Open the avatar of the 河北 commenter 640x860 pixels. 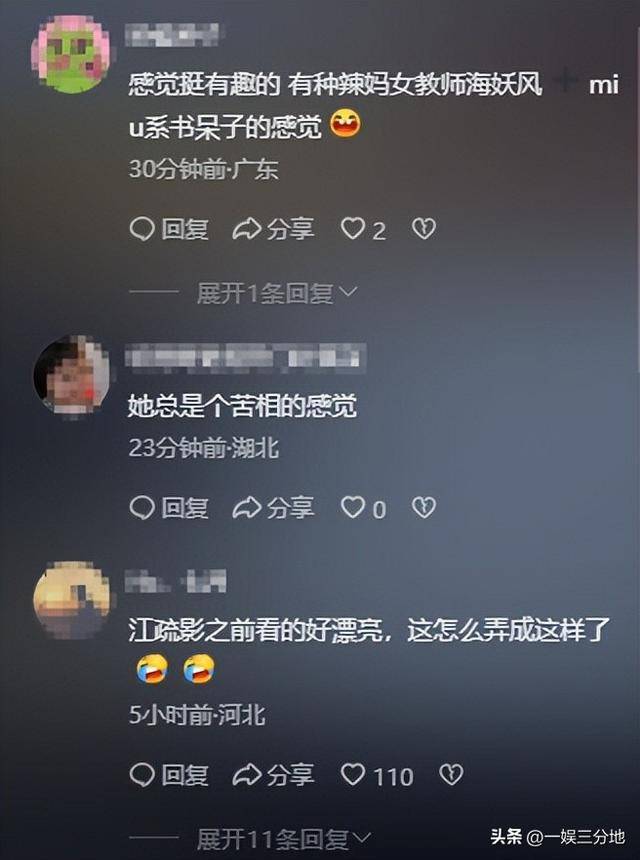(72, 601)
